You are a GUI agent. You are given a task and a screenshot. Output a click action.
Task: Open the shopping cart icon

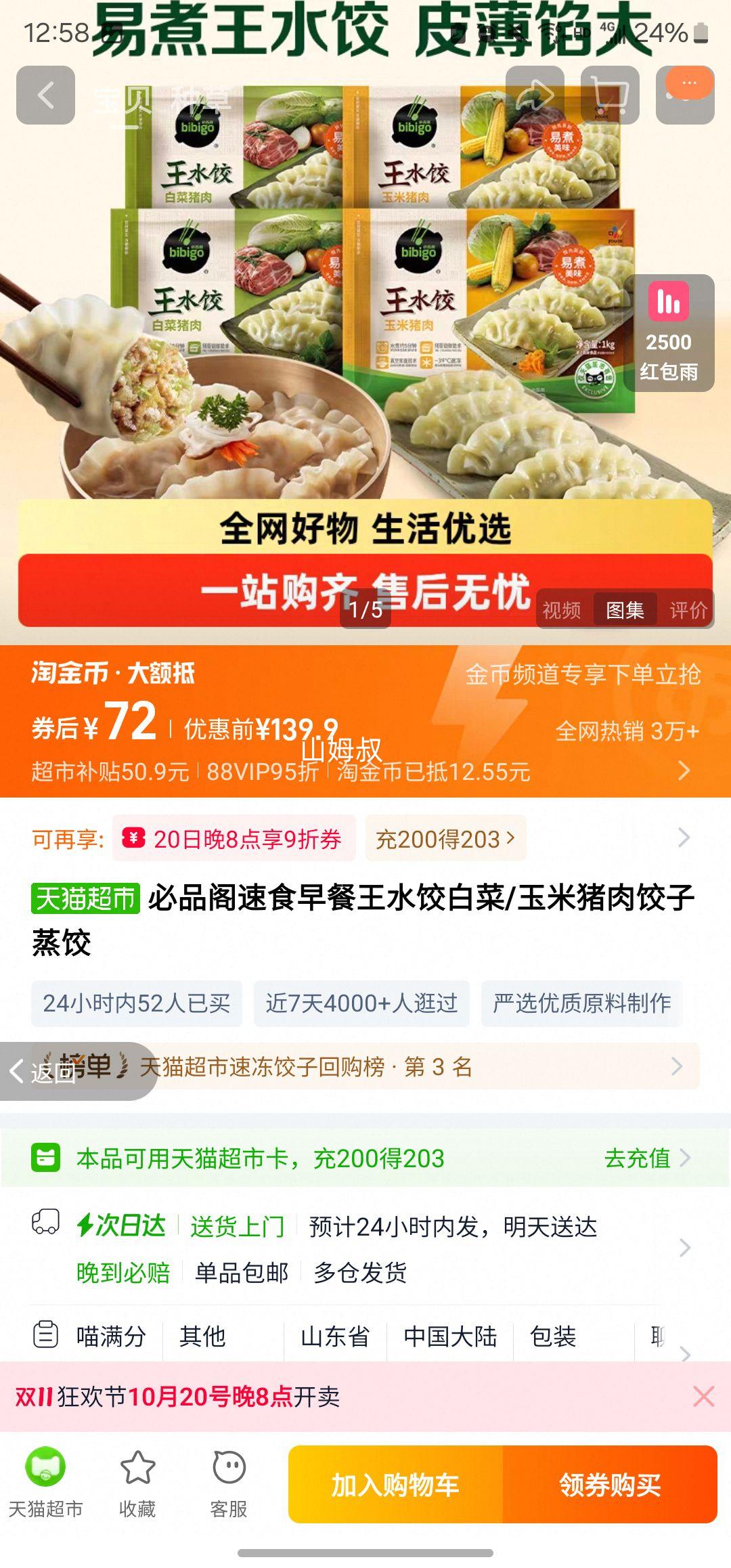pos(610,95)
